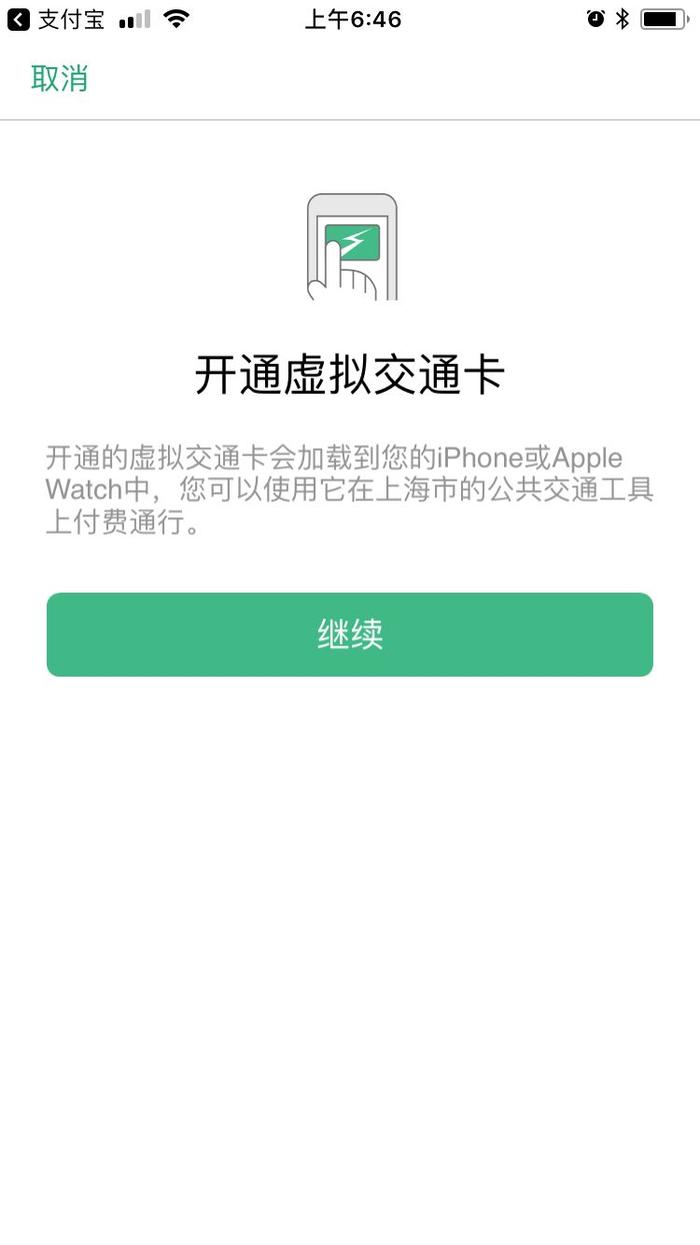Tap the green 继续 button
This screenshot has height=1245, width=700.
click(x=350, y=634)
